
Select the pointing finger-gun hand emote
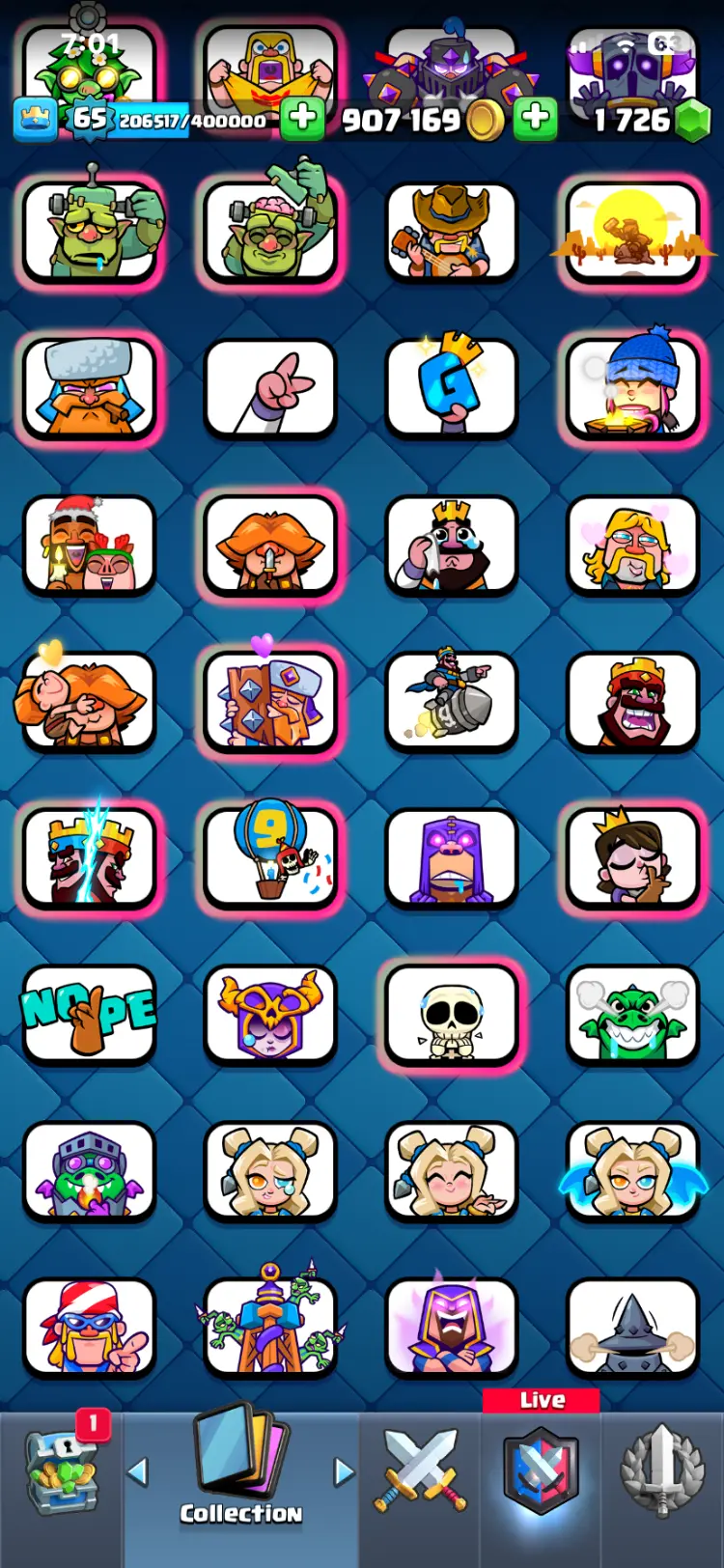tap(270, 386)
